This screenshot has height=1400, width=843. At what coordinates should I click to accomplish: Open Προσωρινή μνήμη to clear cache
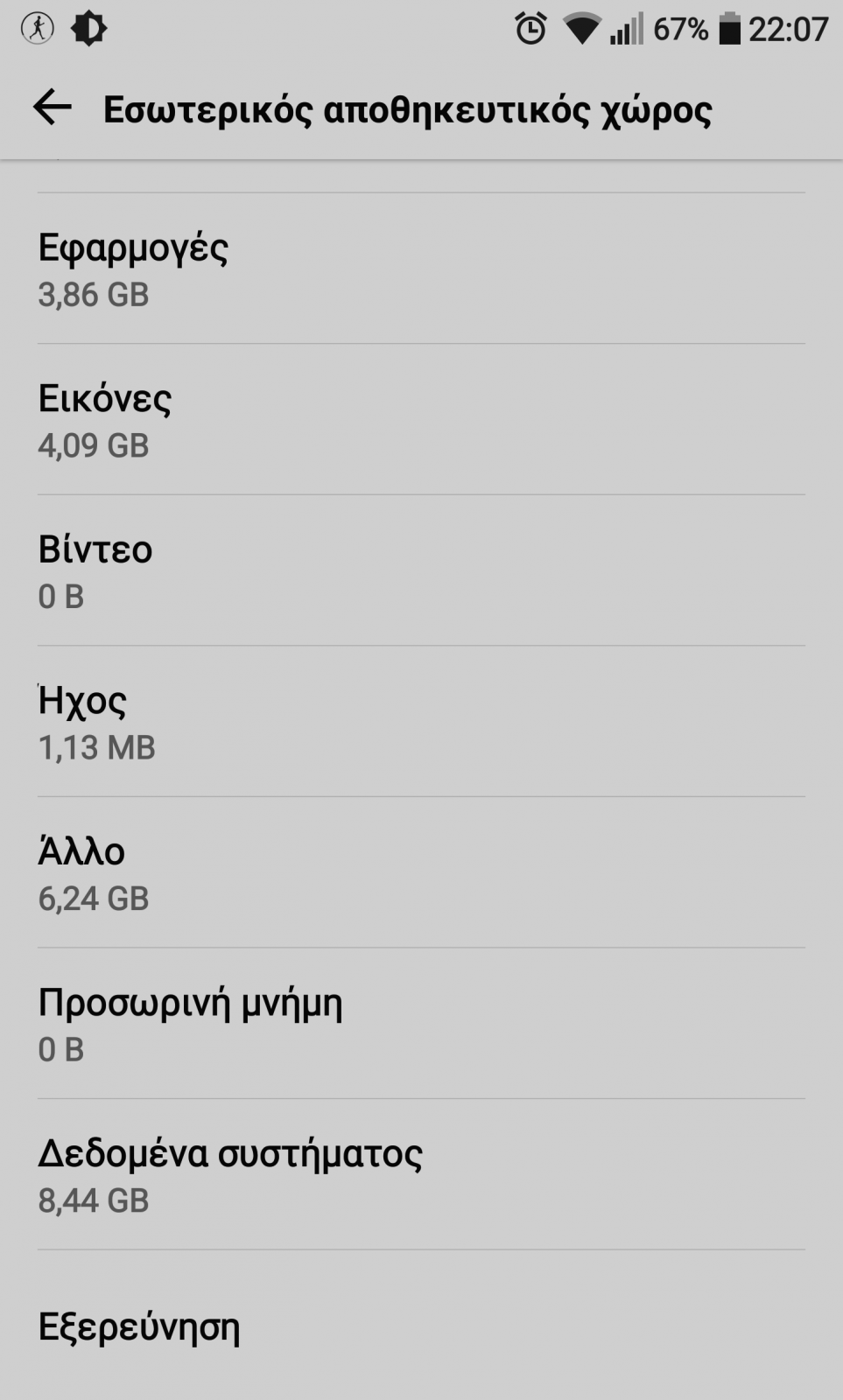coord(421,1024)
